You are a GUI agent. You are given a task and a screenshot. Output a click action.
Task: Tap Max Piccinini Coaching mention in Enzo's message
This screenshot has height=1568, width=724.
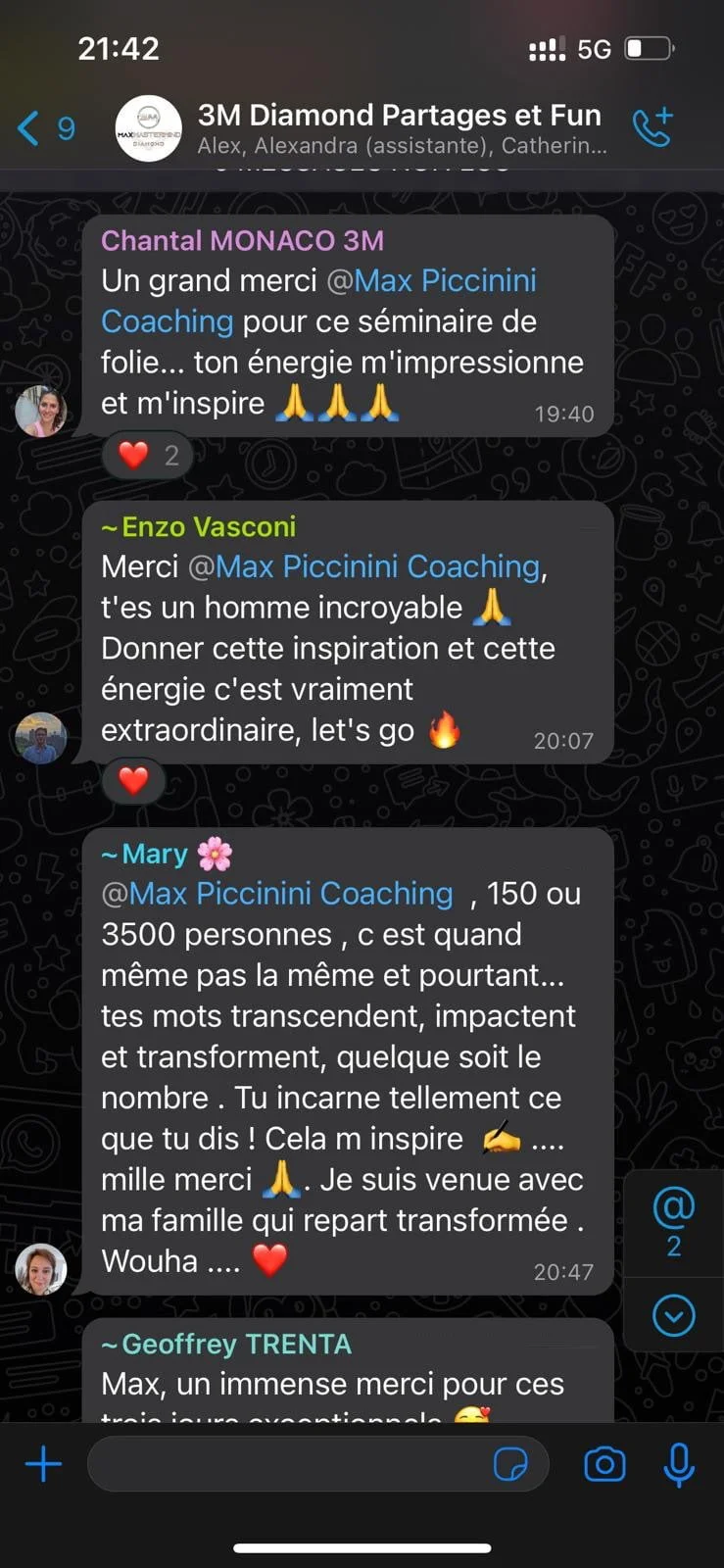[377, 566]
